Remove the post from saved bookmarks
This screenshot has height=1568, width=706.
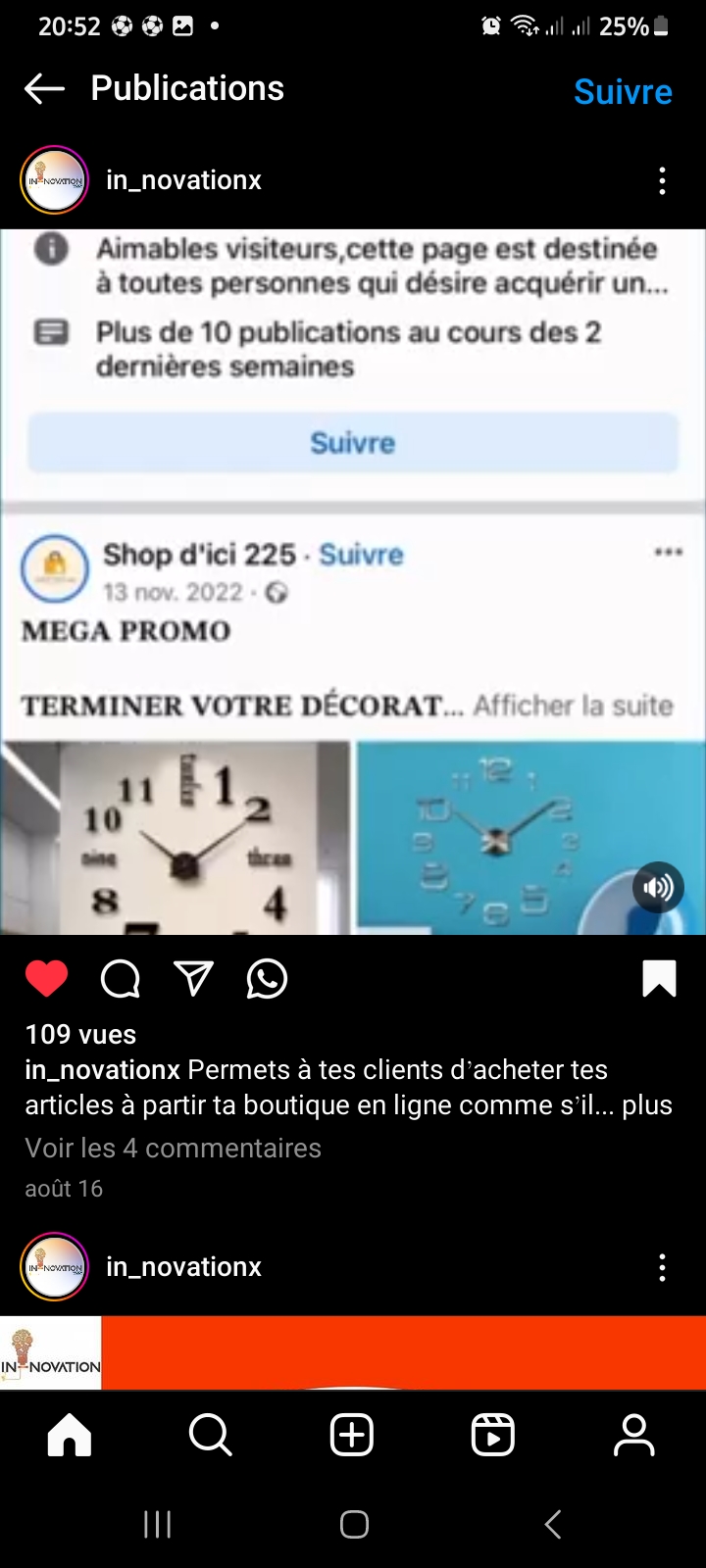coord(659,978)
